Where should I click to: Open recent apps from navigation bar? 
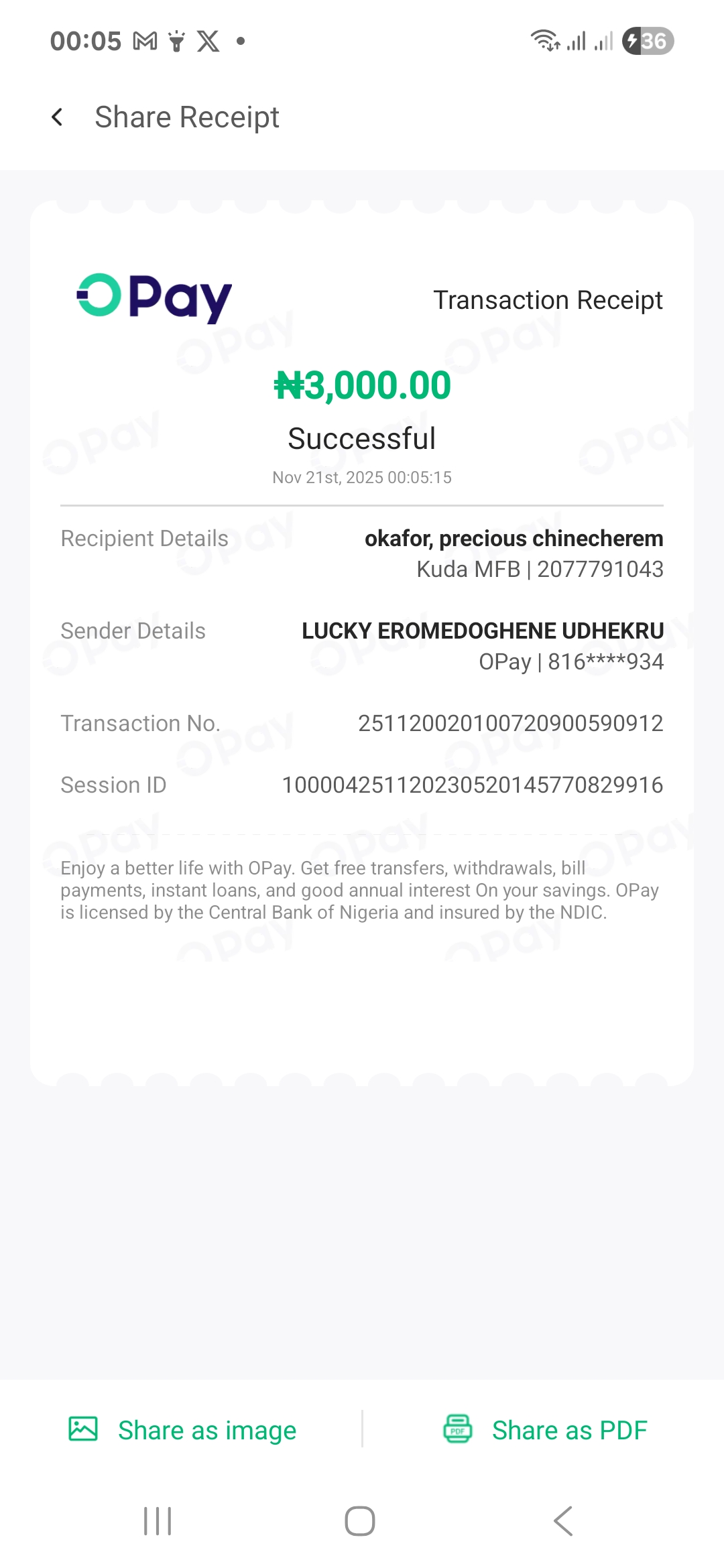158,1521
